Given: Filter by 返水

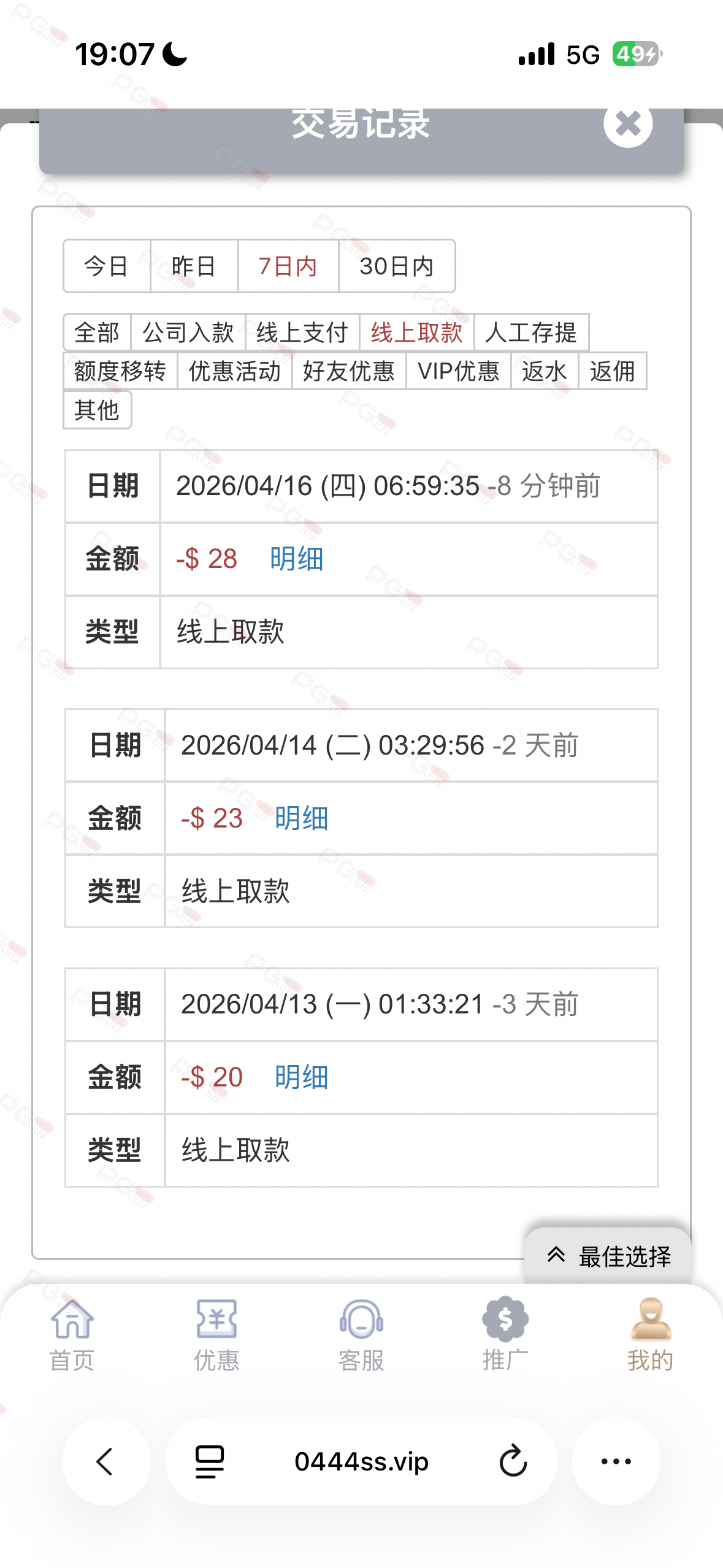Looking at the screenshot, I should point(545,371).
